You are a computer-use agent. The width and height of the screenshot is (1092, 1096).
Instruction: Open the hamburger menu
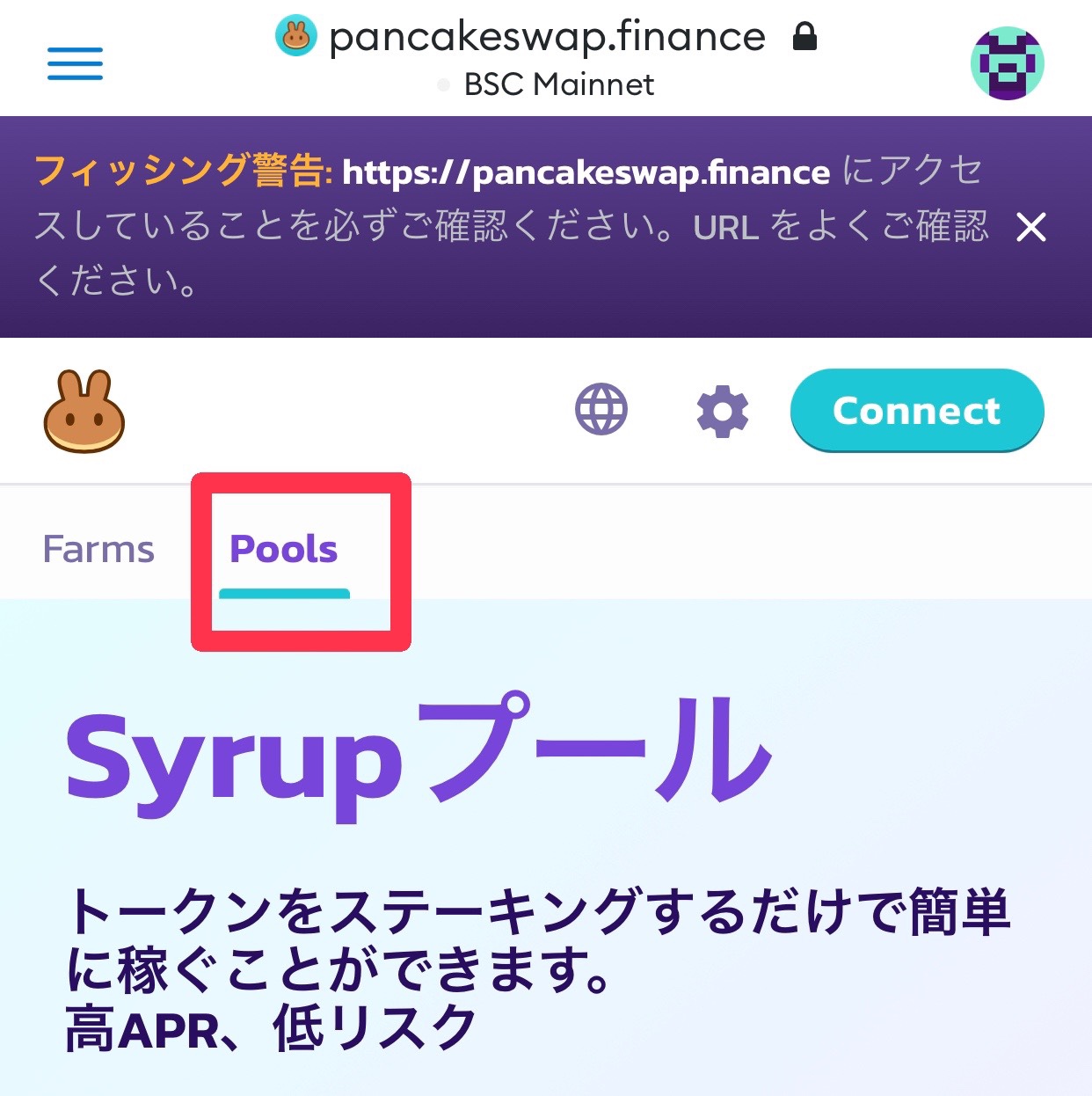click(75, 63)
